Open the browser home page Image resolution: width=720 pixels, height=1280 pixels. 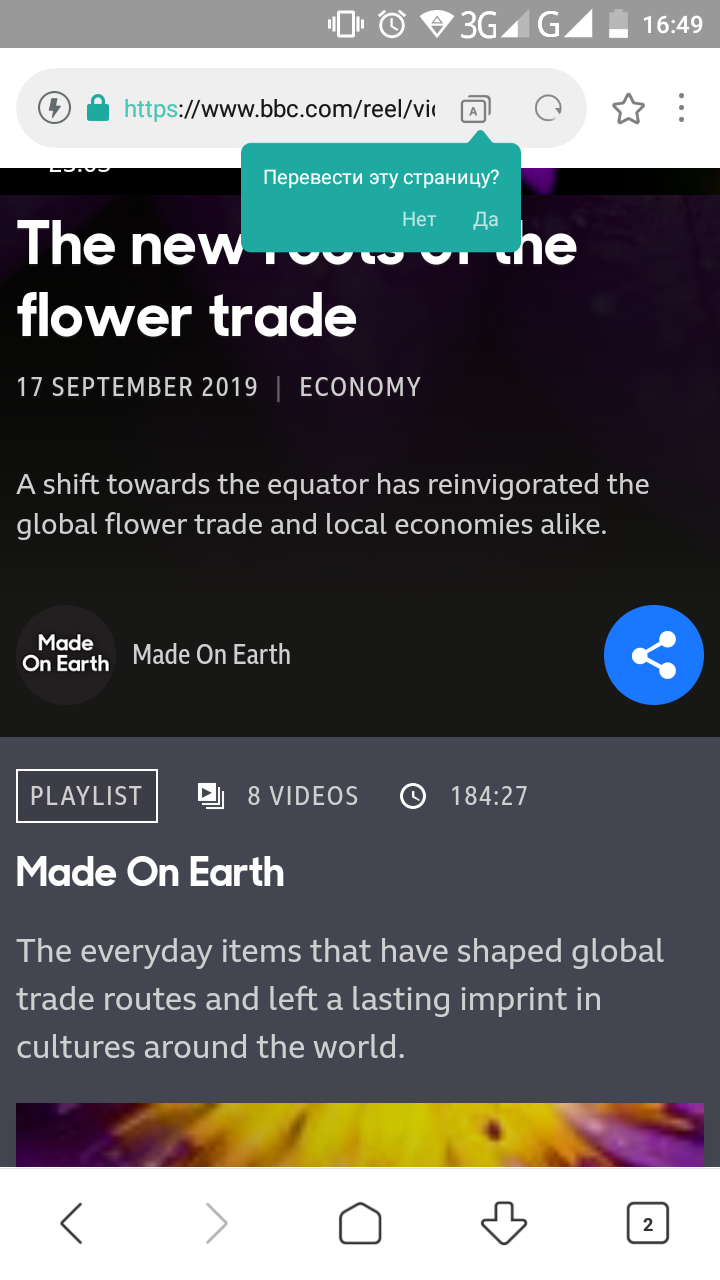[360, 1223]
